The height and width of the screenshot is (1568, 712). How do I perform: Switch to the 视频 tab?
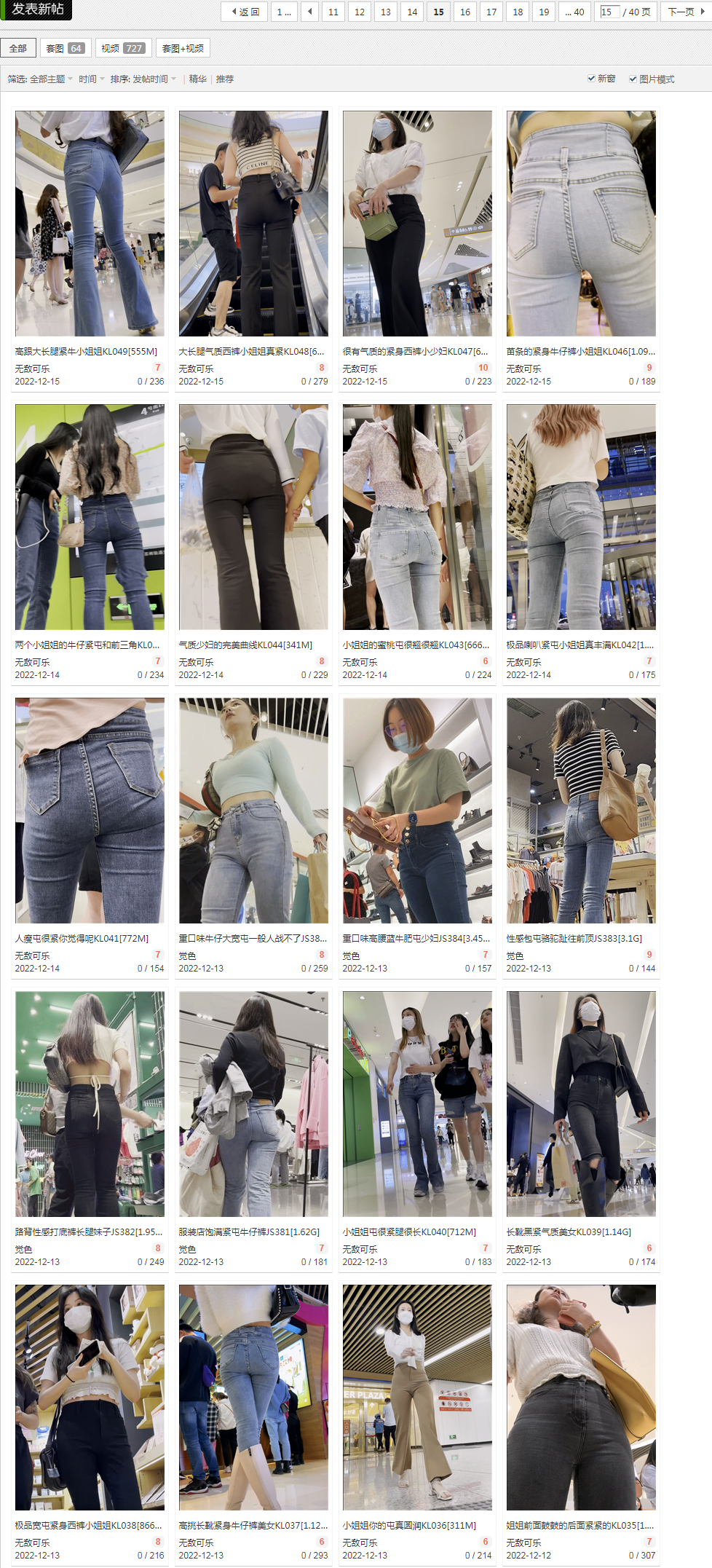point(123,48)
